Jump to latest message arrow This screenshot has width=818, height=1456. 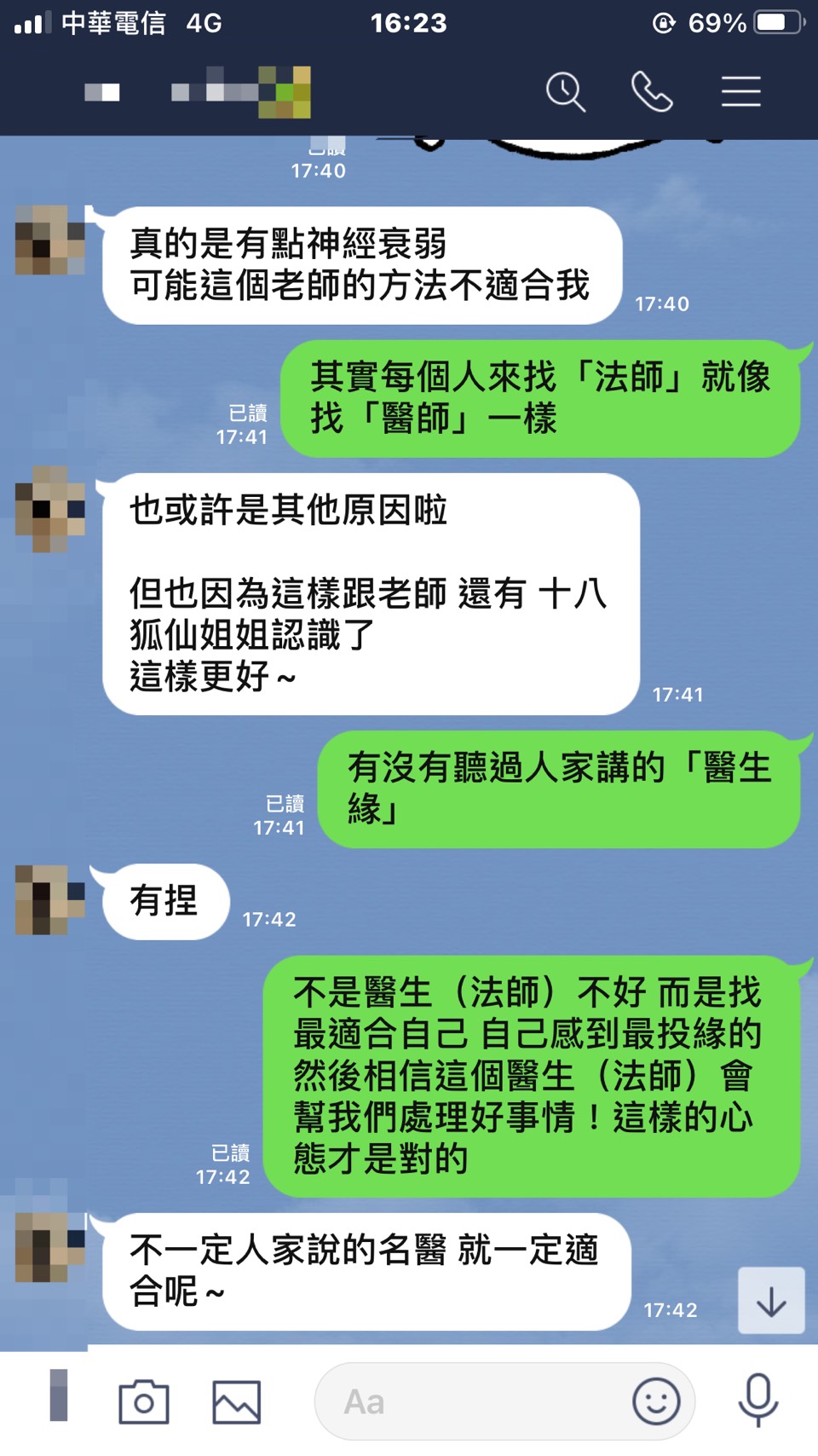click(771, 1301)
